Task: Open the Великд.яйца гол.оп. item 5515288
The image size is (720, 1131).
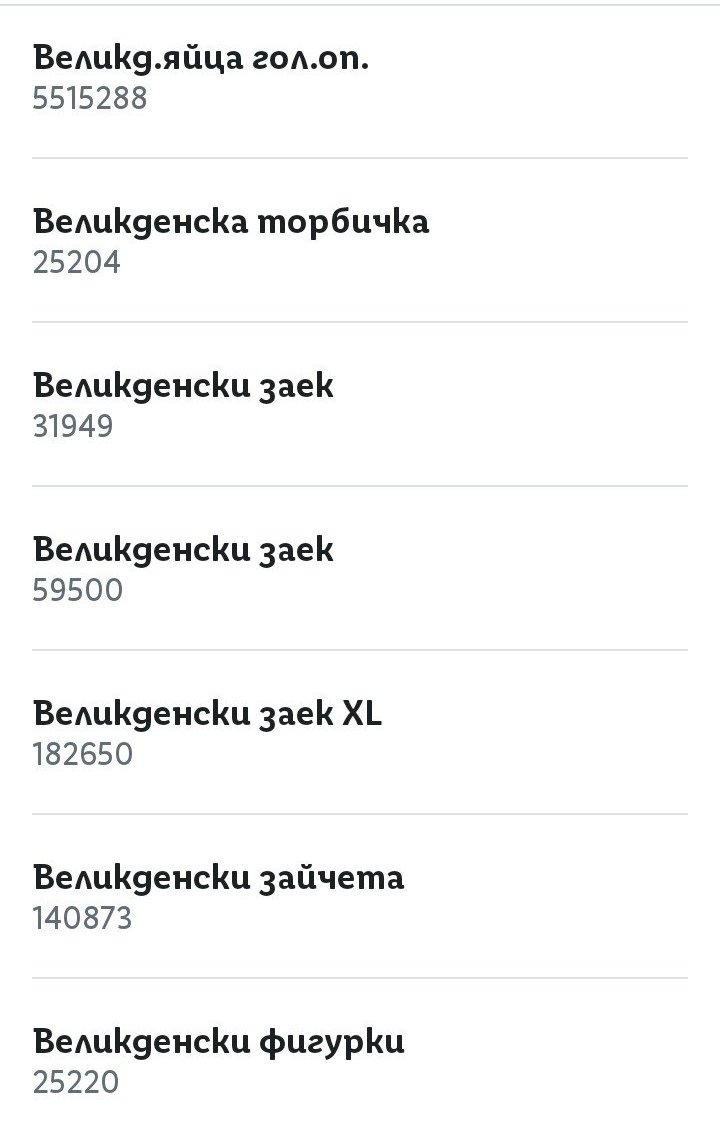Action: coord(360,77)
